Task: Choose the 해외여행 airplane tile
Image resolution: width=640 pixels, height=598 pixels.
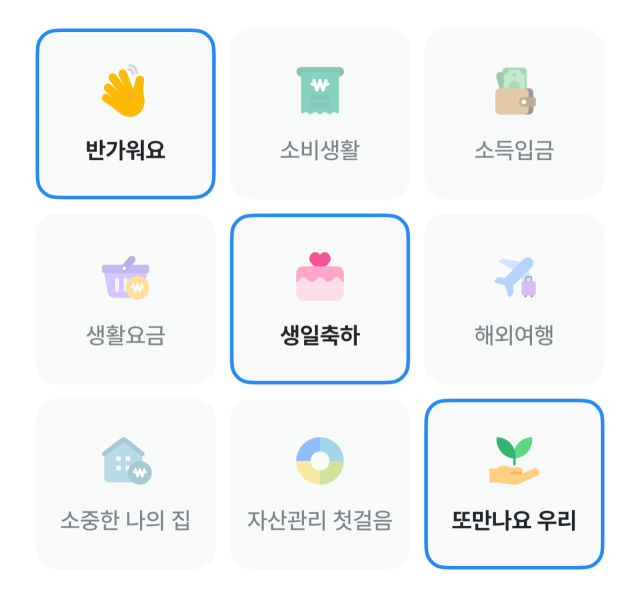Action: click(514, 299)
